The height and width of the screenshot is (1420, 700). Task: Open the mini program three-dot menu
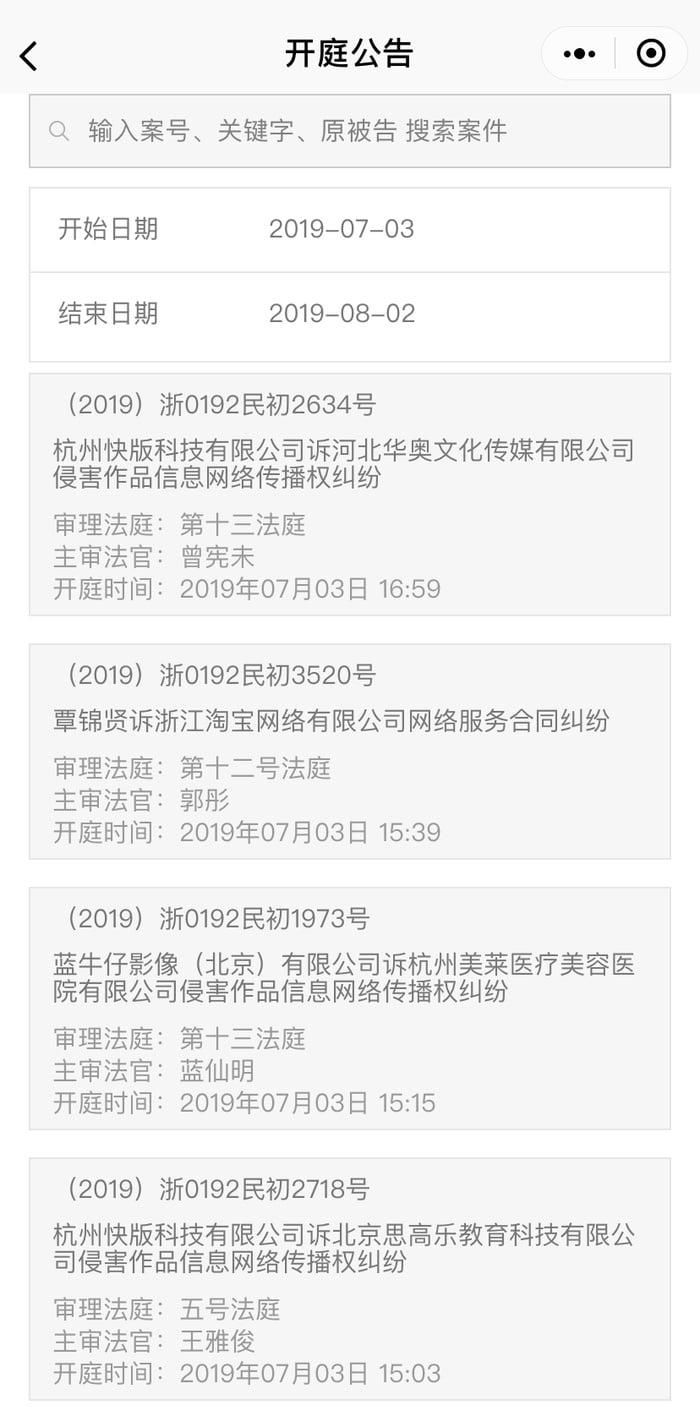[579, 54]
